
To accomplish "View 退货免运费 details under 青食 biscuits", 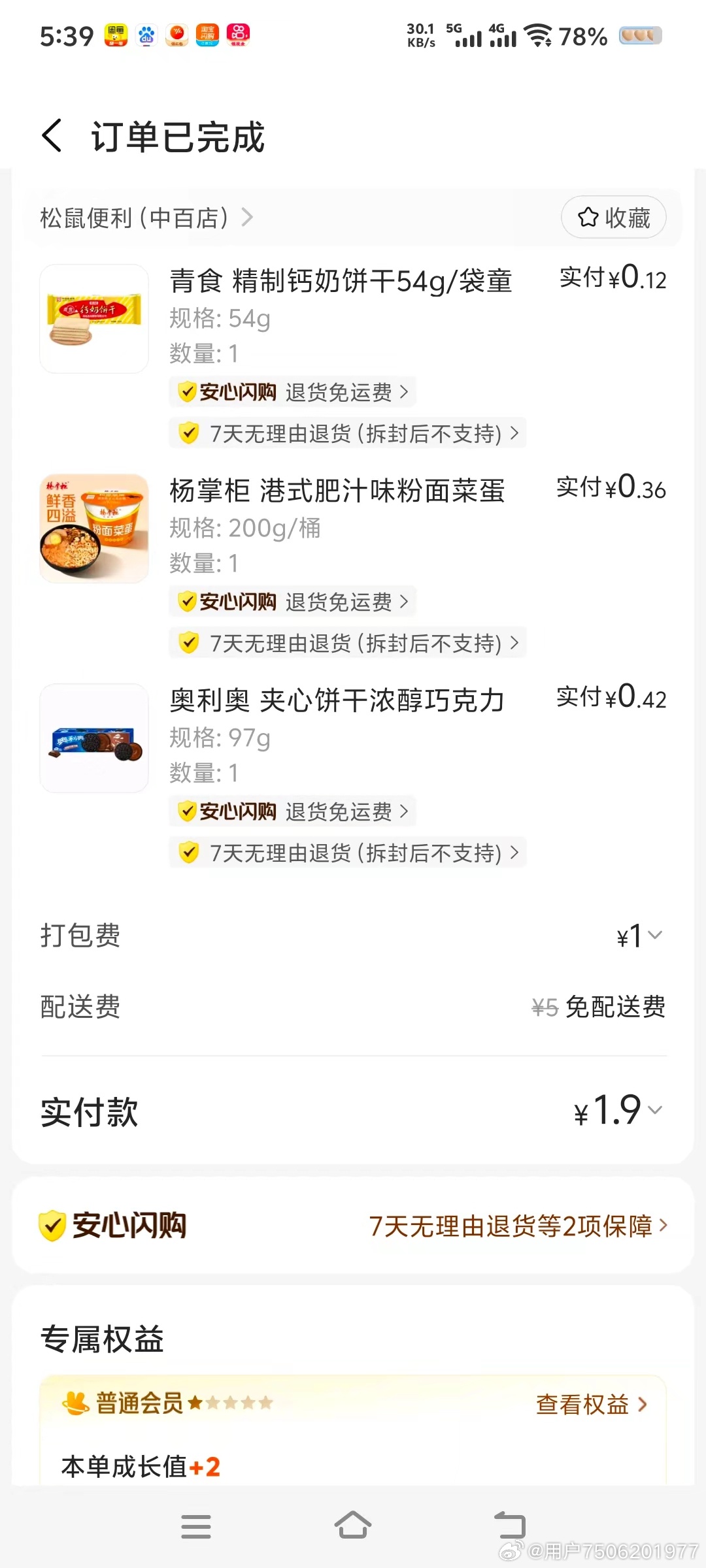I will point(293,392).
